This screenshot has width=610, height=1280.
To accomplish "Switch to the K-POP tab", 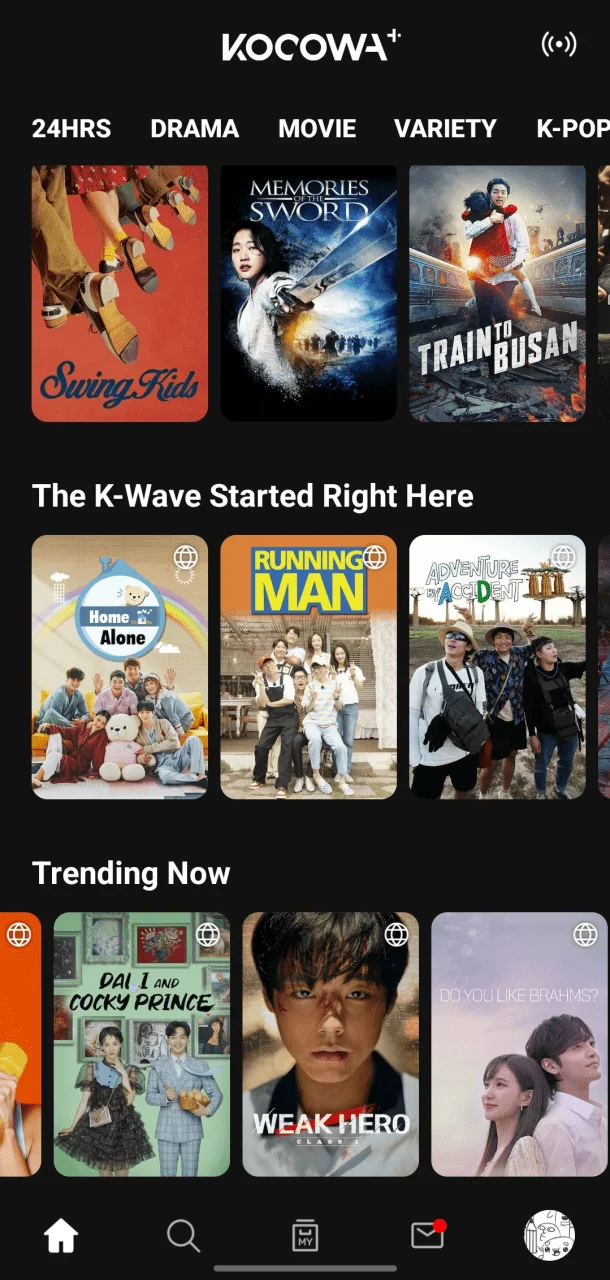I will point(573,128).
